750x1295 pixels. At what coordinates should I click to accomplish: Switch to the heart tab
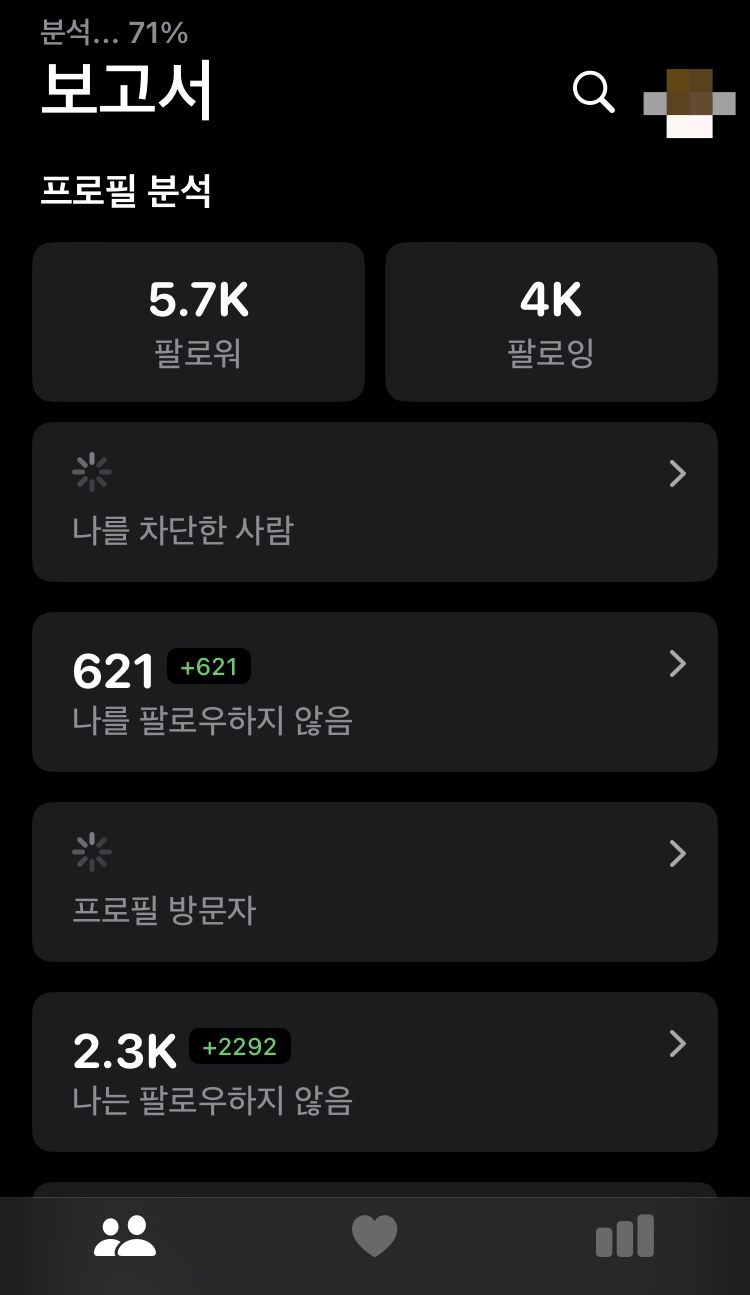coord(375,1237)
